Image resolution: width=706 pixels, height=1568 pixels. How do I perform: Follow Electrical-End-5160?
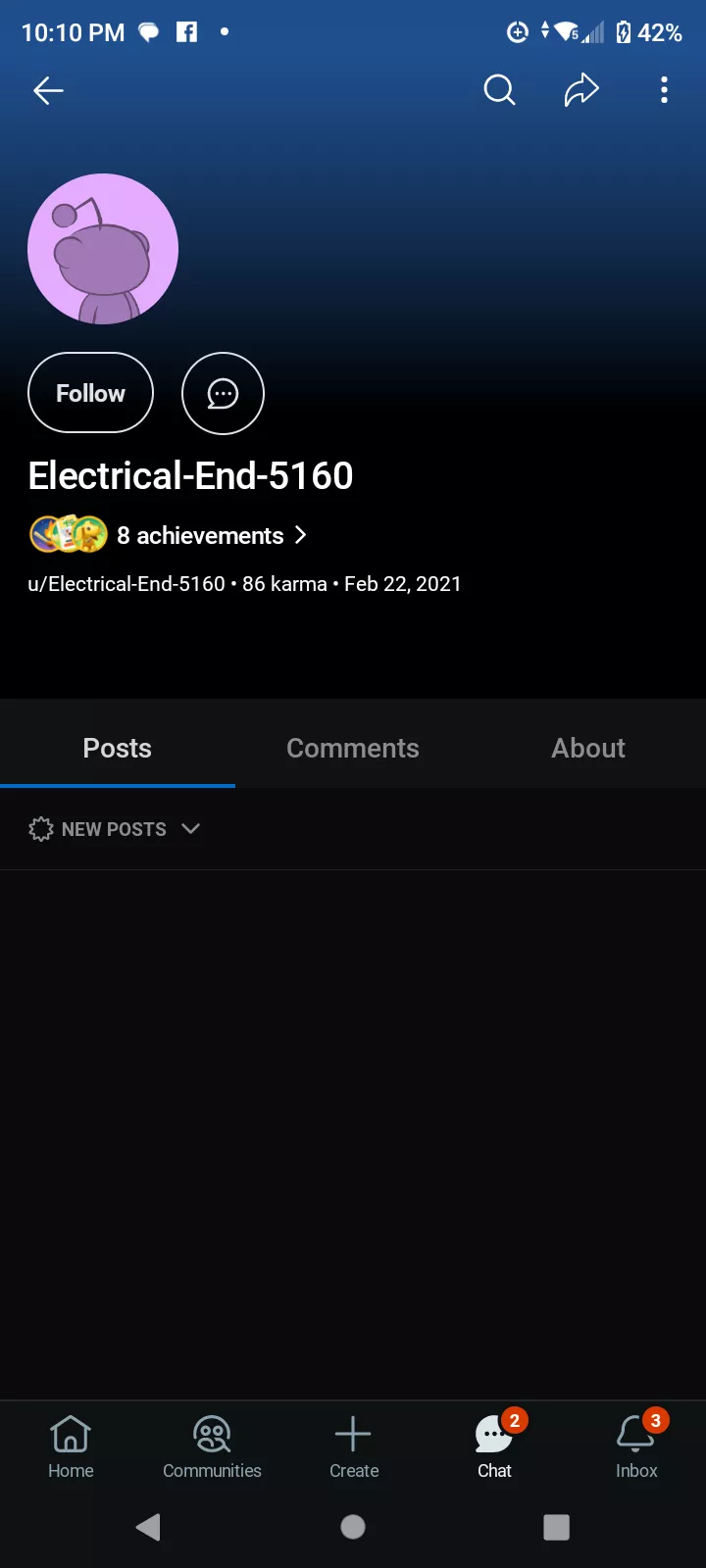tap(90, 393)
